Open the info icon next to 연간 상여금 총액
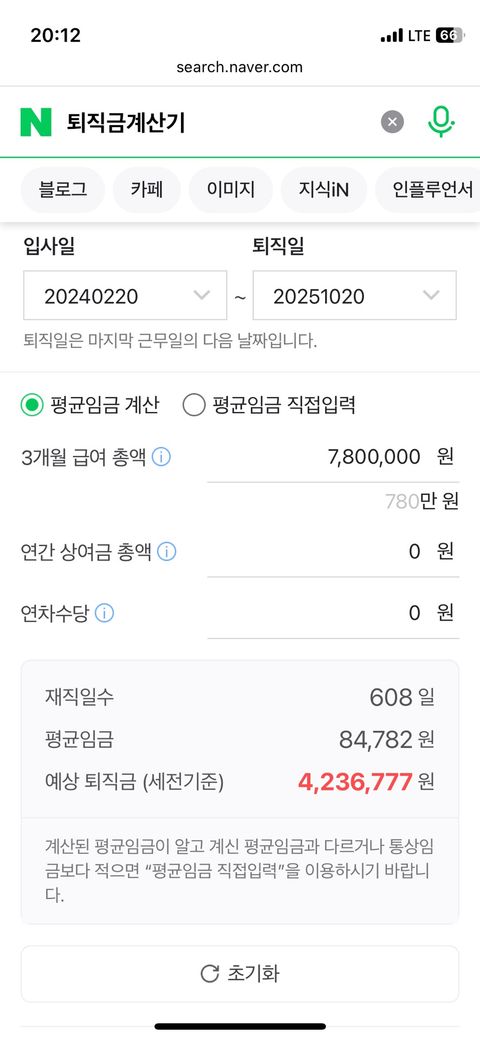The height and width of the screenshot is (1040, 480). click(x=166, y=552)
